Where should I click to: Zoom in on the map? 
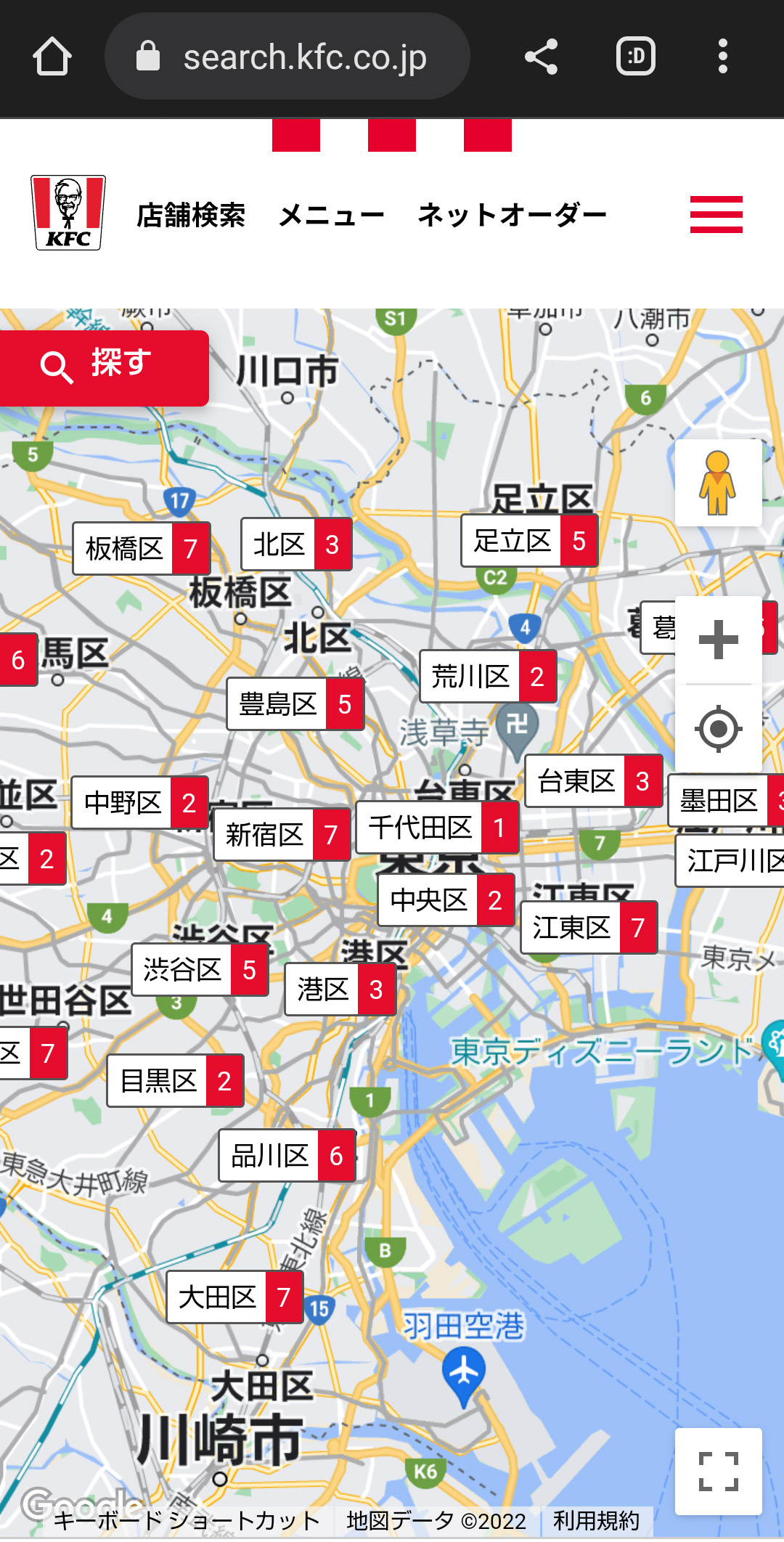pos(718,640)
